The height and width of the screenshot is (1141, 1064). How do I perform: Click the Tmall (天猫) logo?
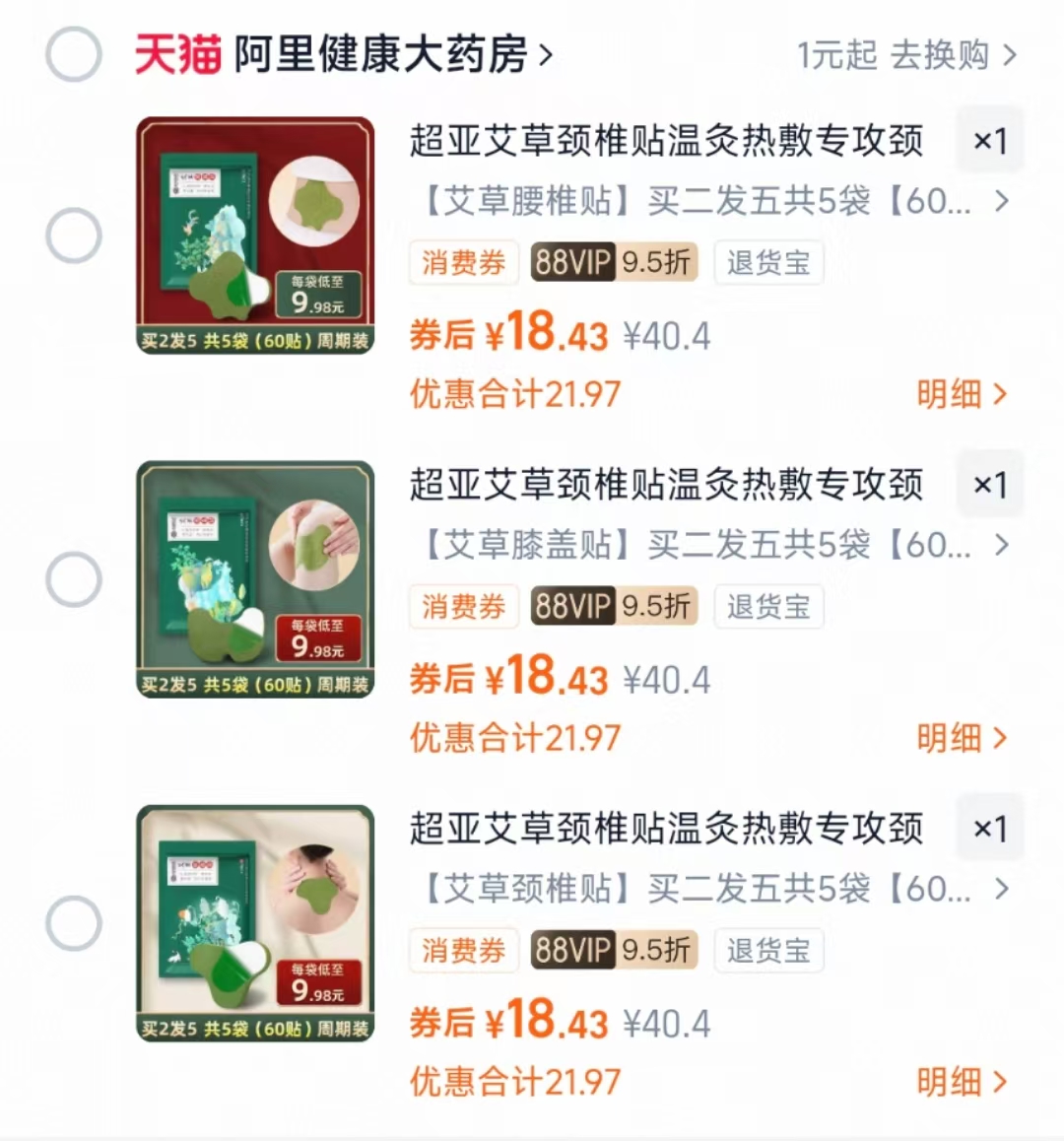tap(177, 54)
